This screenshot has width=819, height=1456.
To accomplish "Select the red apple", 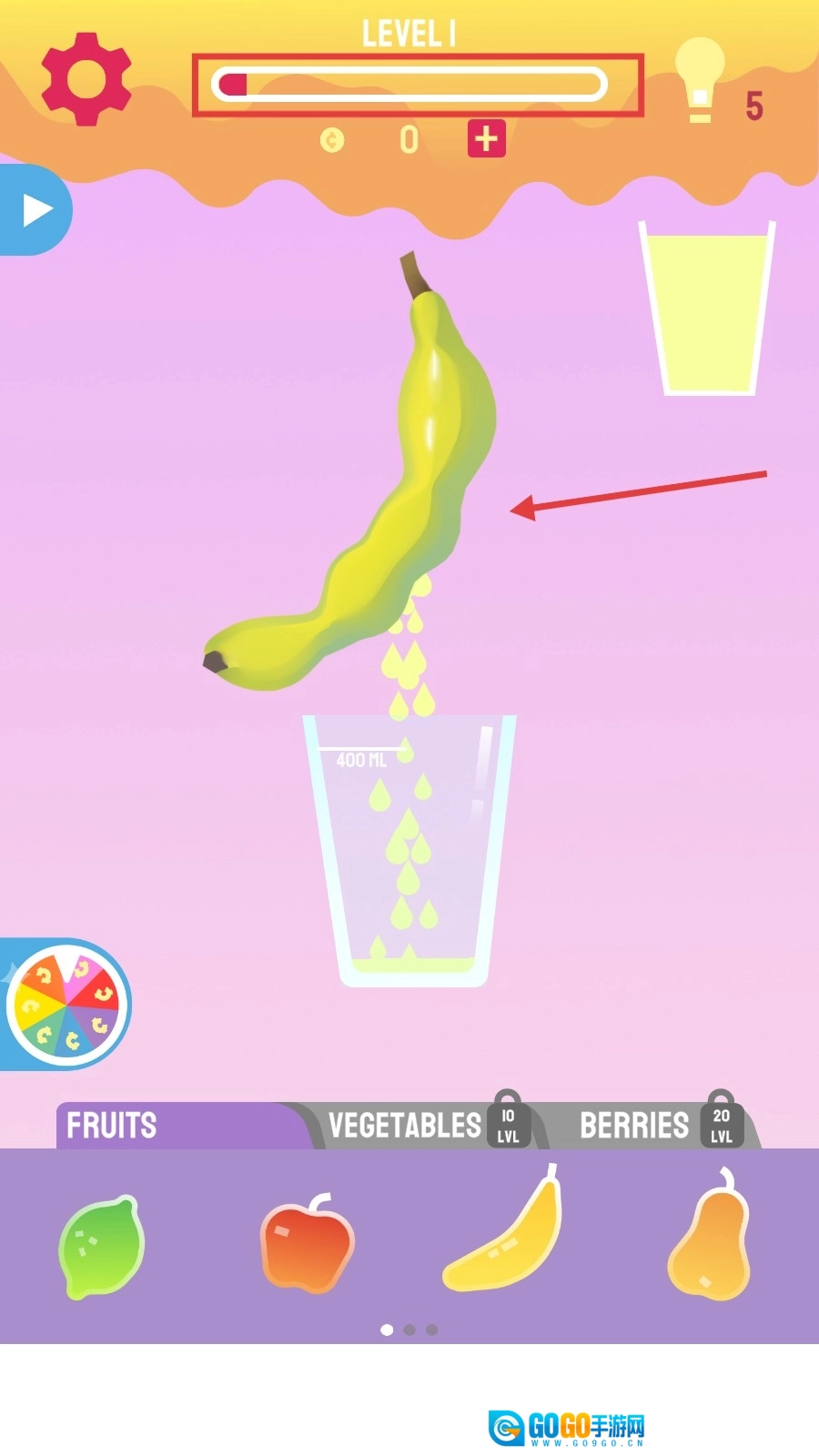I will 307,1244.
